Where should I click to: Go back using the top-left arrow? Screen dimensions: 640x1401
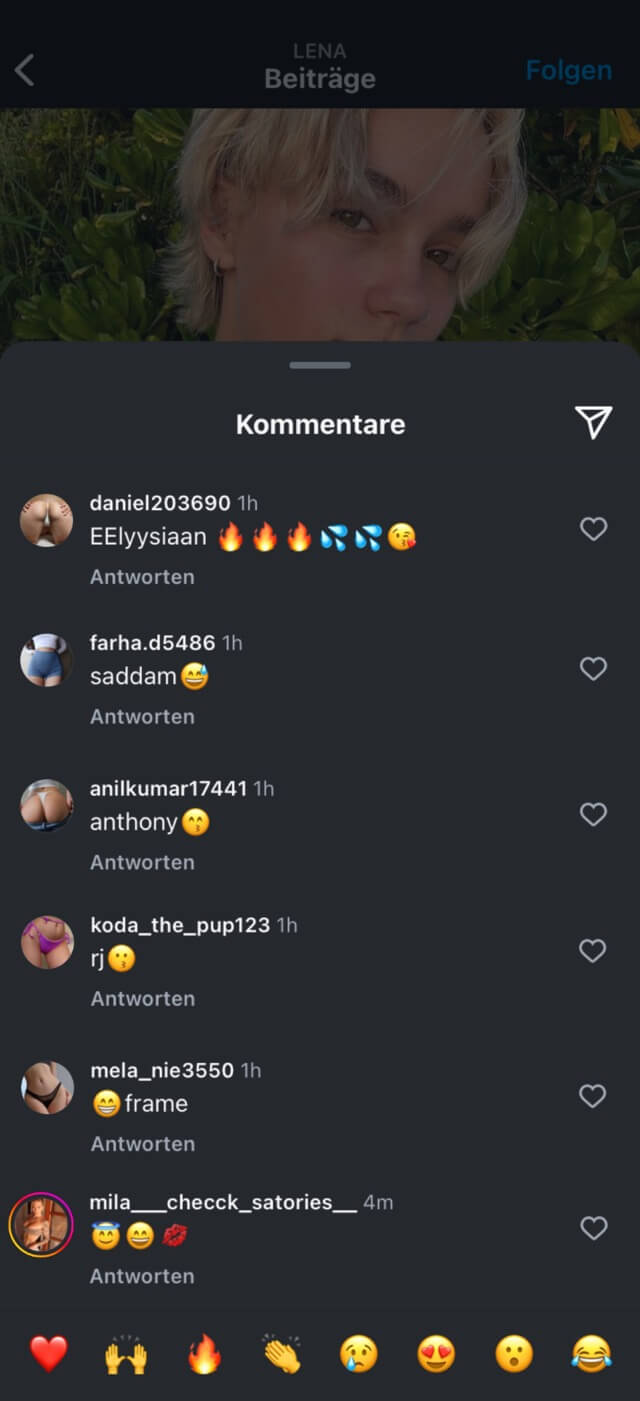25,70
